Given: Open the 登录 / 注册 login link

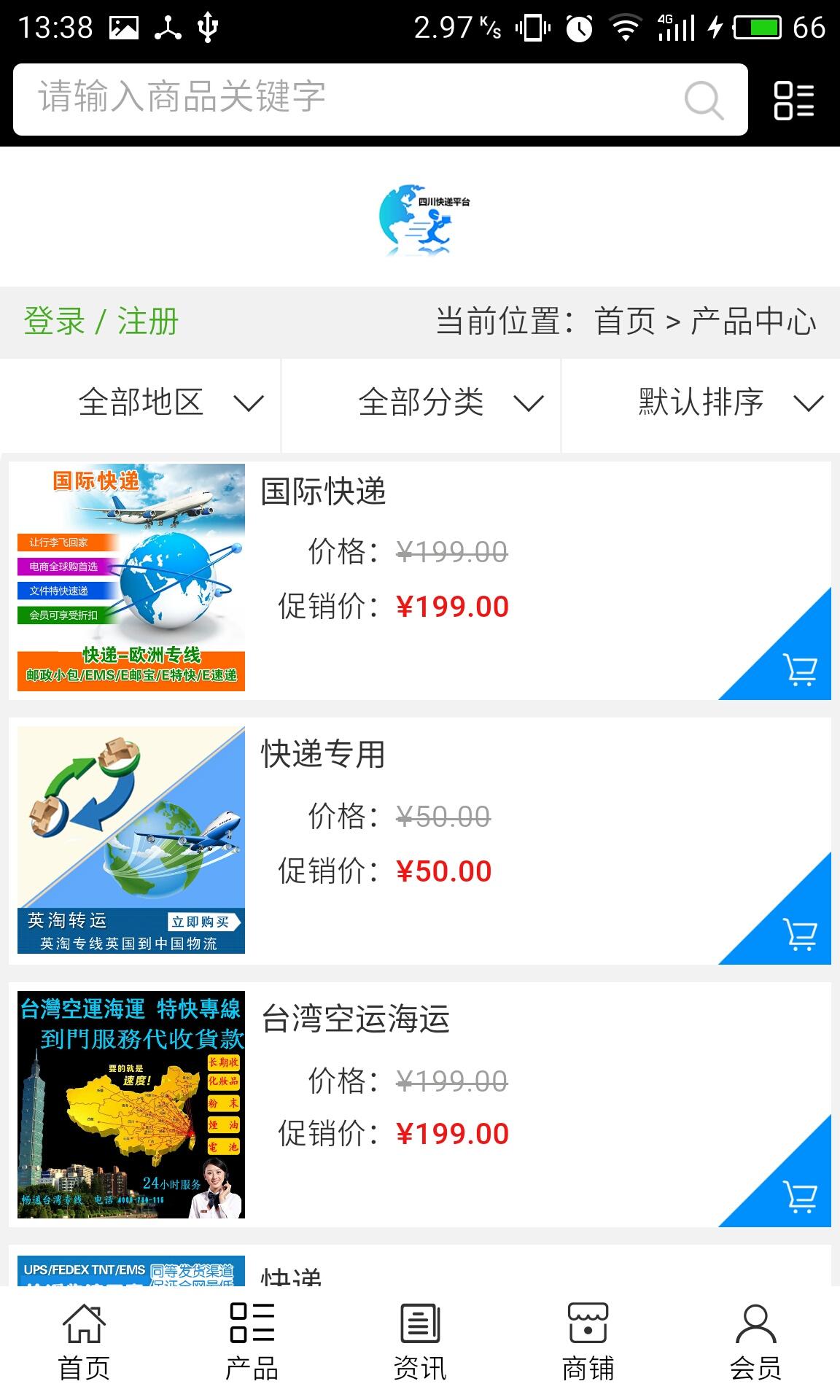Looking at the screenshot, I should (101, 322).
